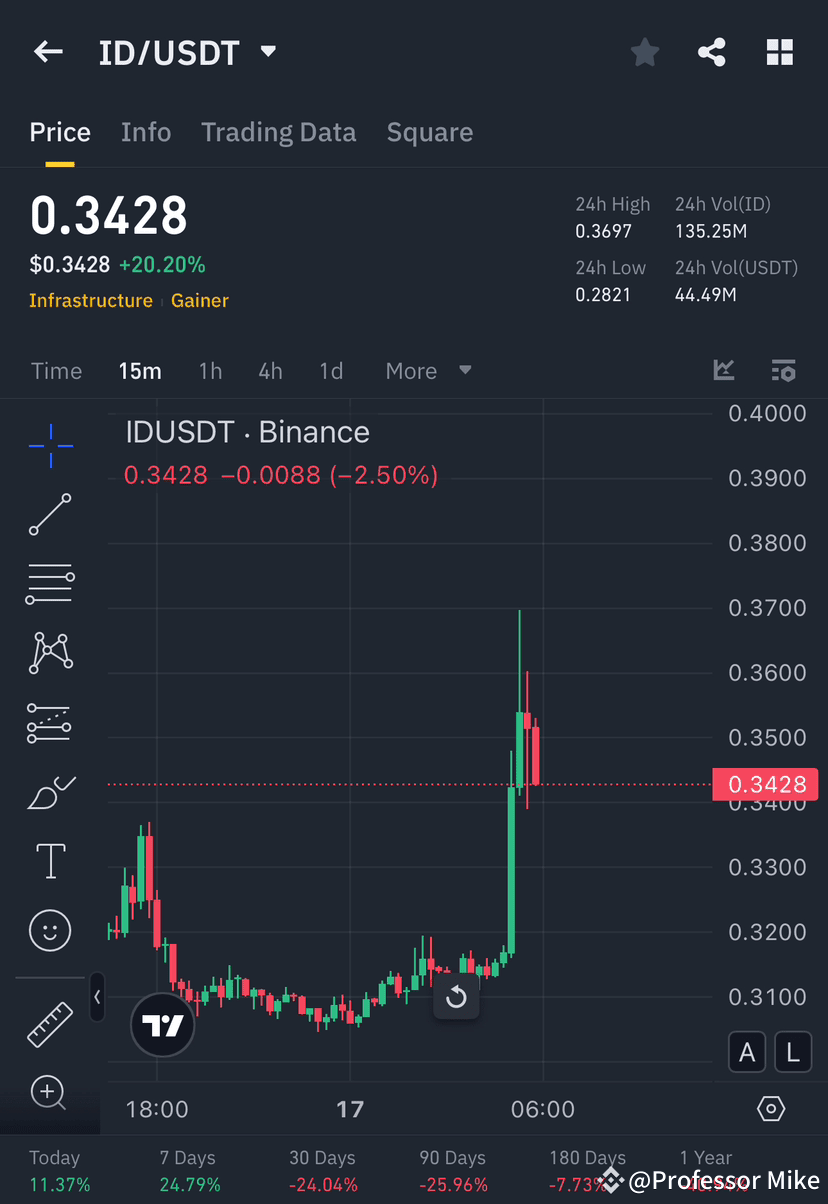Select the text annotation tool
Screen dimensions: 828x1204
pyautogui.click(x=49, y=861)
